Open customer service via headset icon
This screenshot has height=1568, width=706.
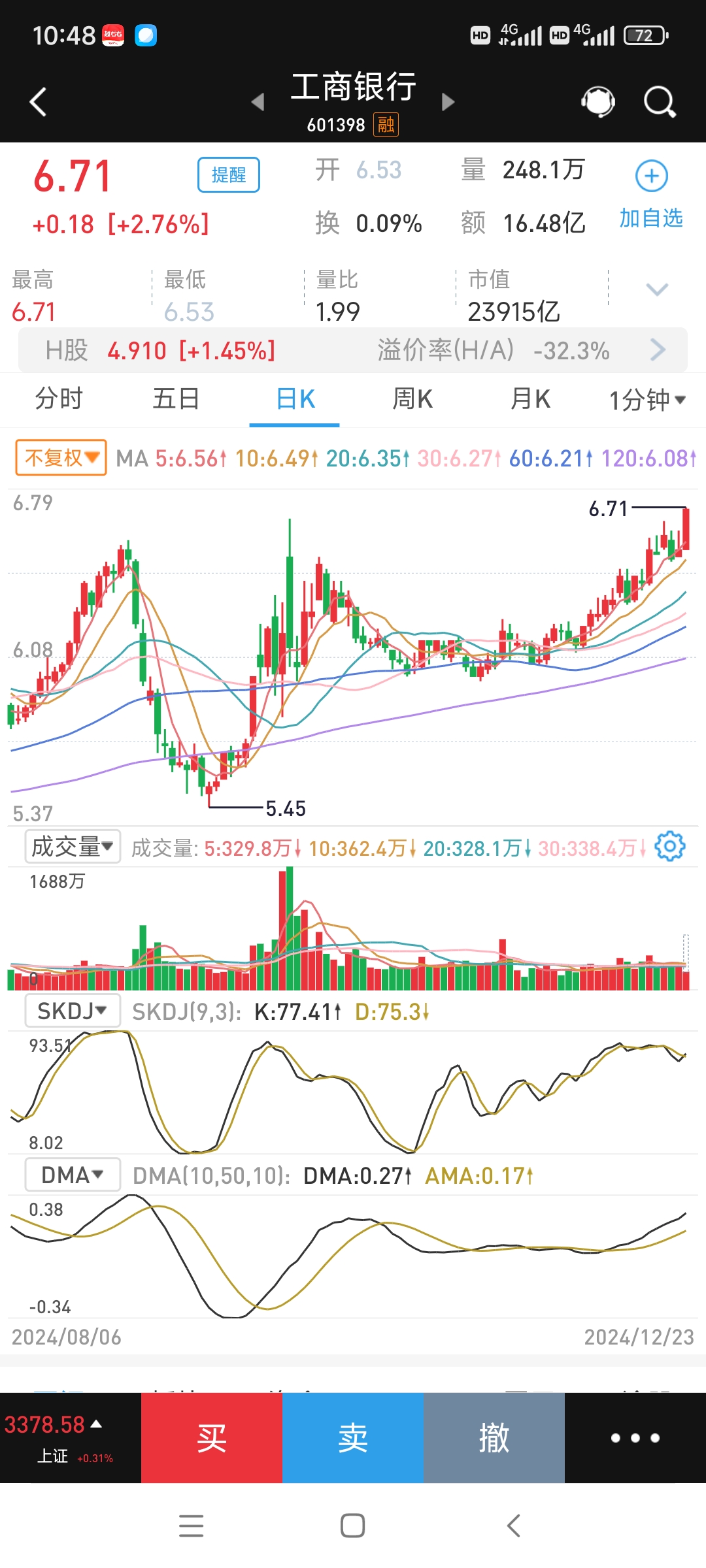pyautogui.click(x=596, y=101)
